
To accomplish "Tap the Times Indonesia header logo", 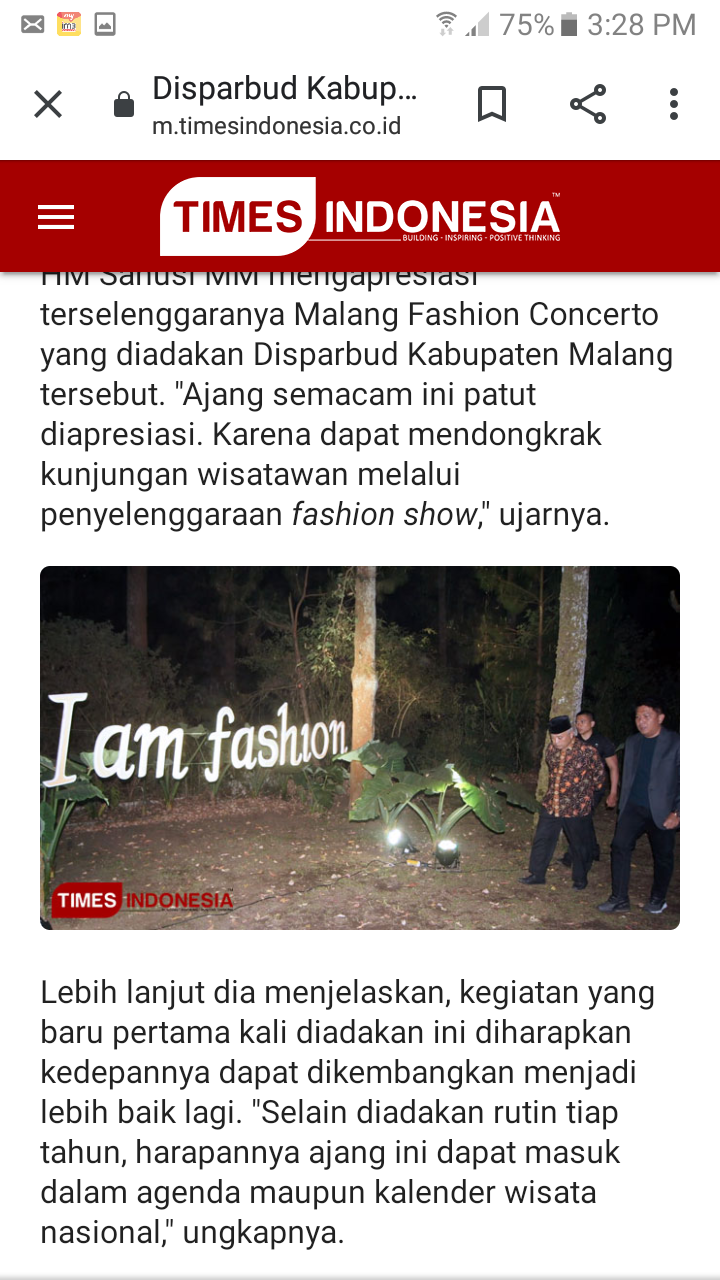I will [360, 216].
